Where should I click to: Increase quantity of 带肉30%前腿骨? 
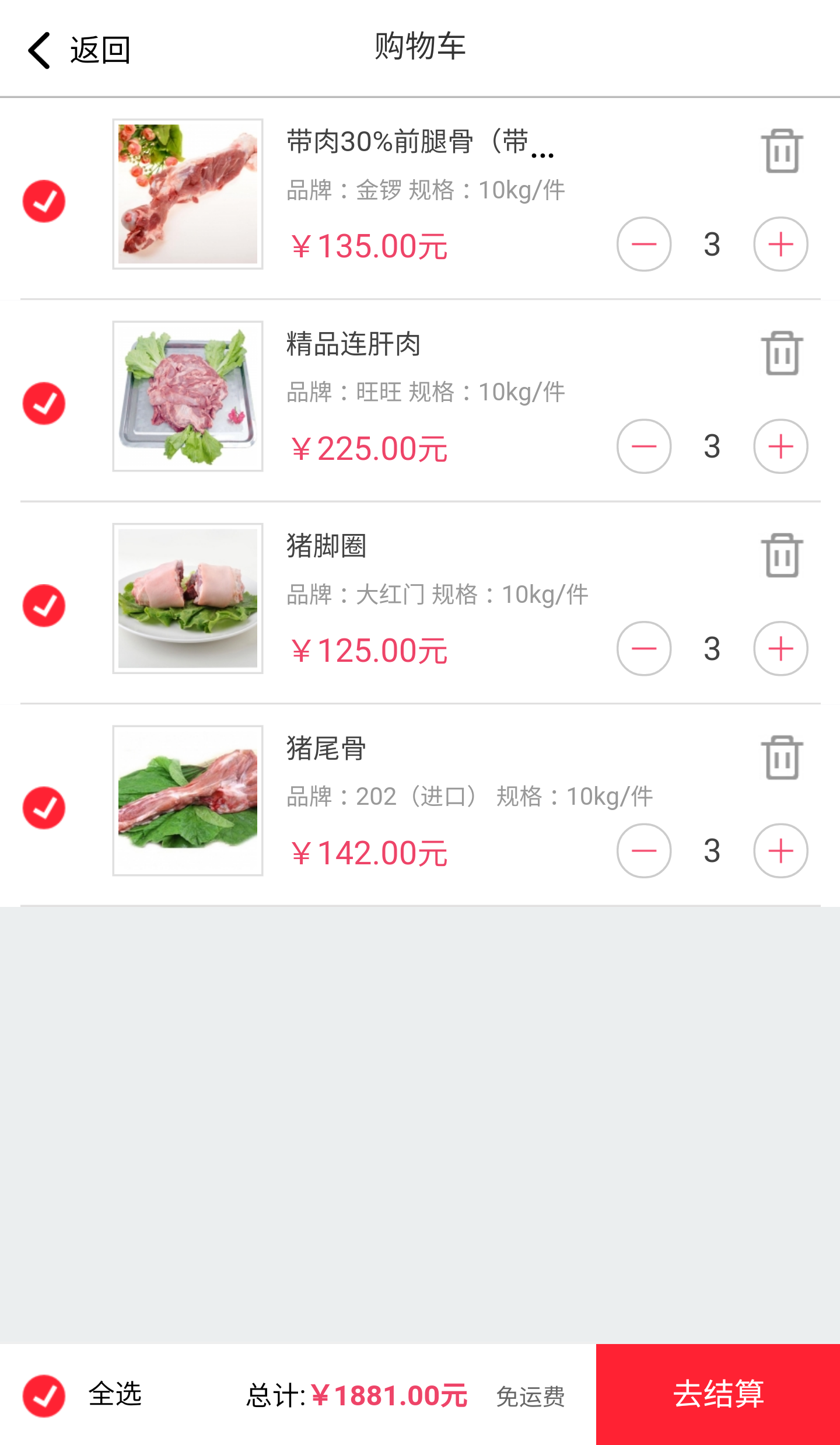point(780,244)
